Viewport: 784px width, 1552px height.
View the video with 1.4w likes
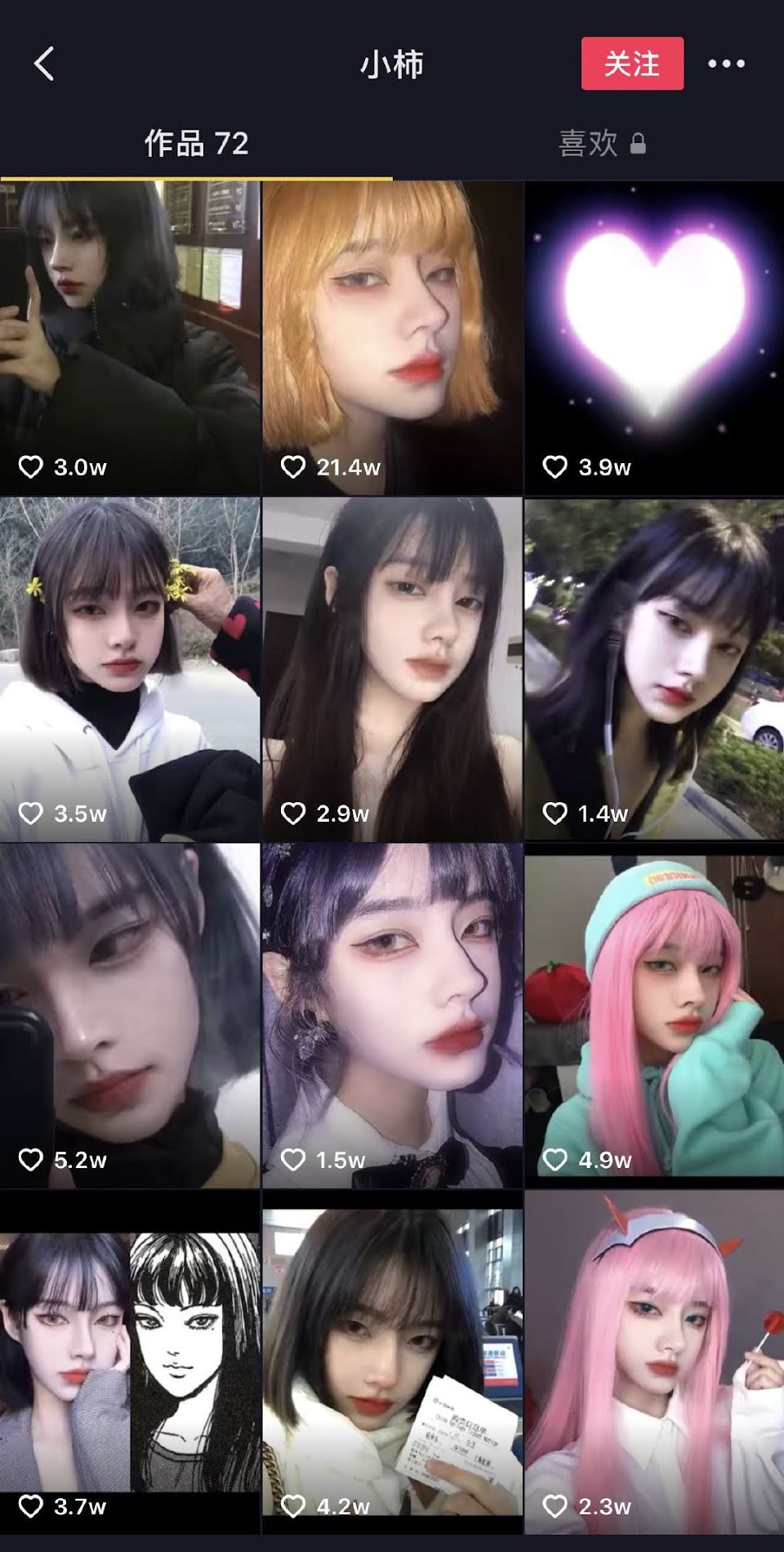pos(654,668)
